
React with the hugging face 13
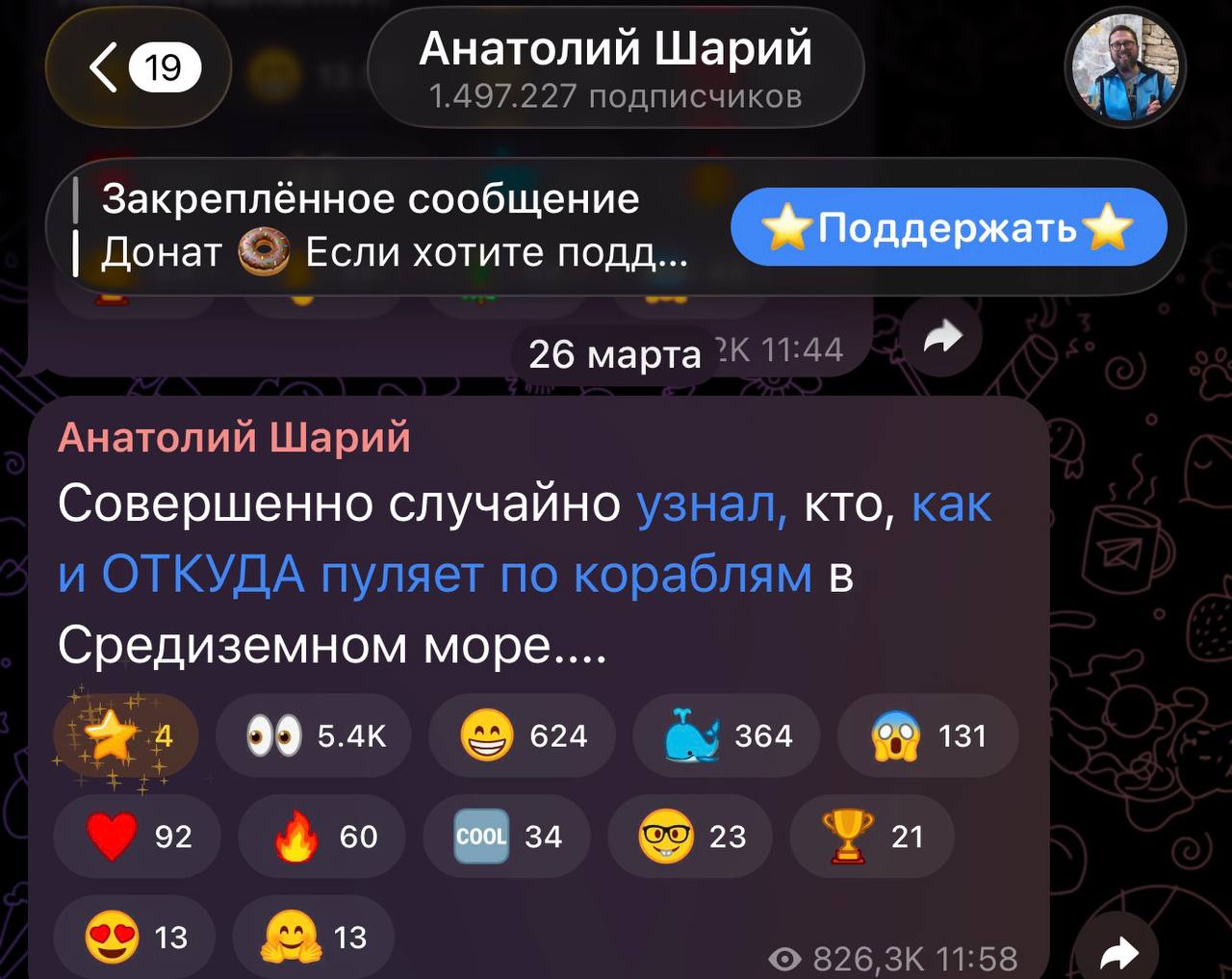pyautogui.click(x=314, y=937)
